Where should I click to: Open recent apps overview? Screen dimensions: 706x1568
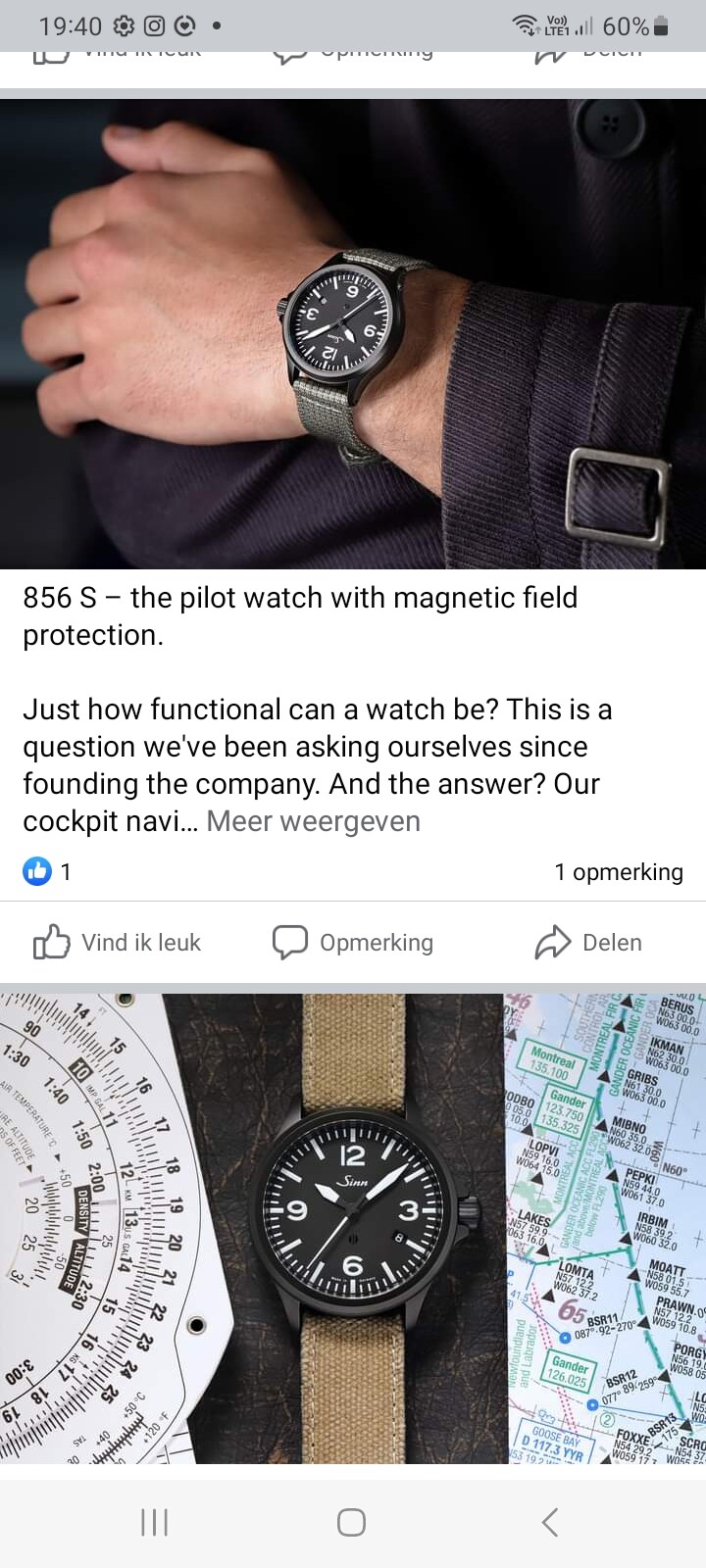(x=155, y=1522)
